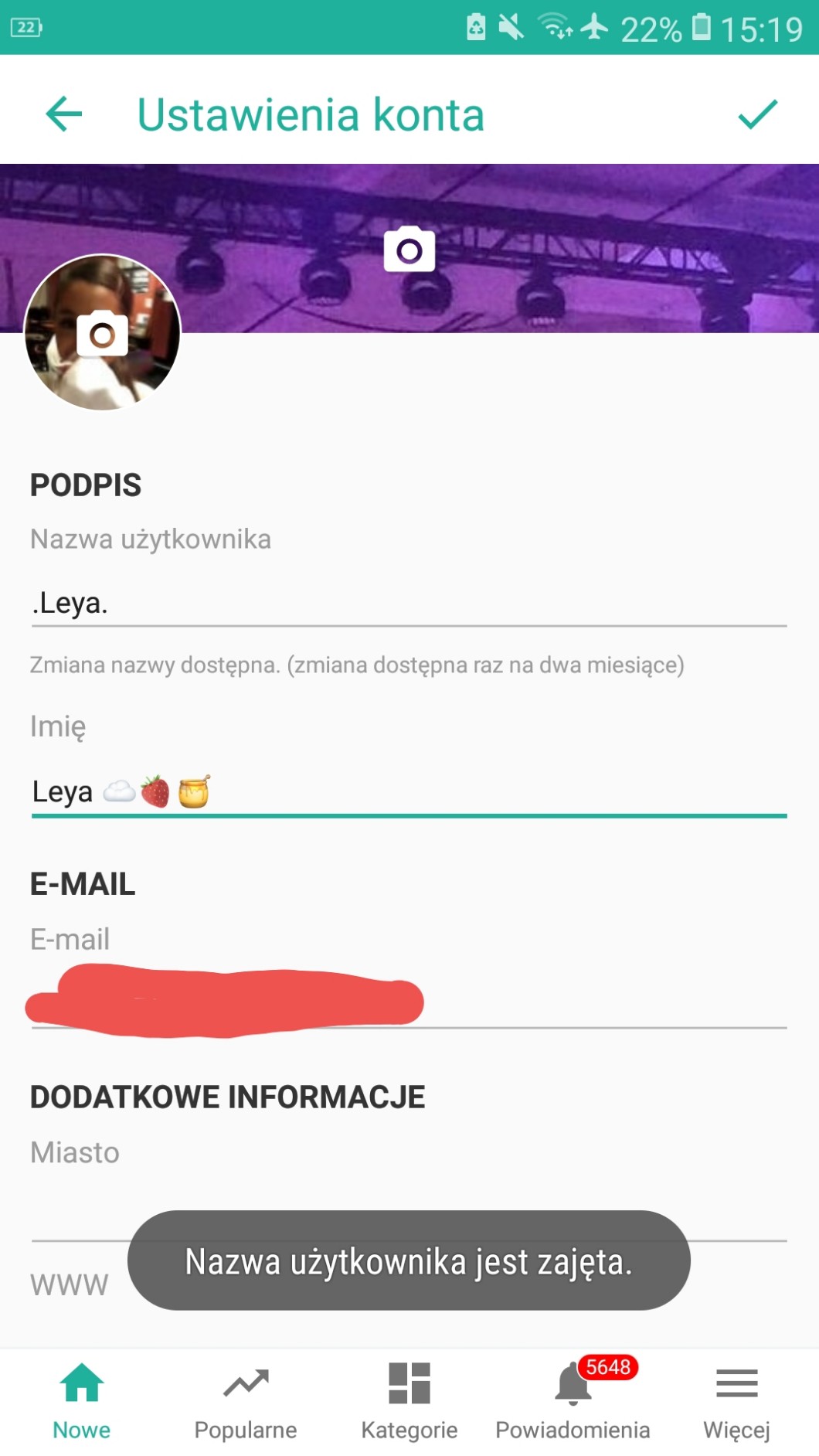Edit the Nazwa użytkownika field
Screen dimensions: 819x1456
[x=408, y=604]
